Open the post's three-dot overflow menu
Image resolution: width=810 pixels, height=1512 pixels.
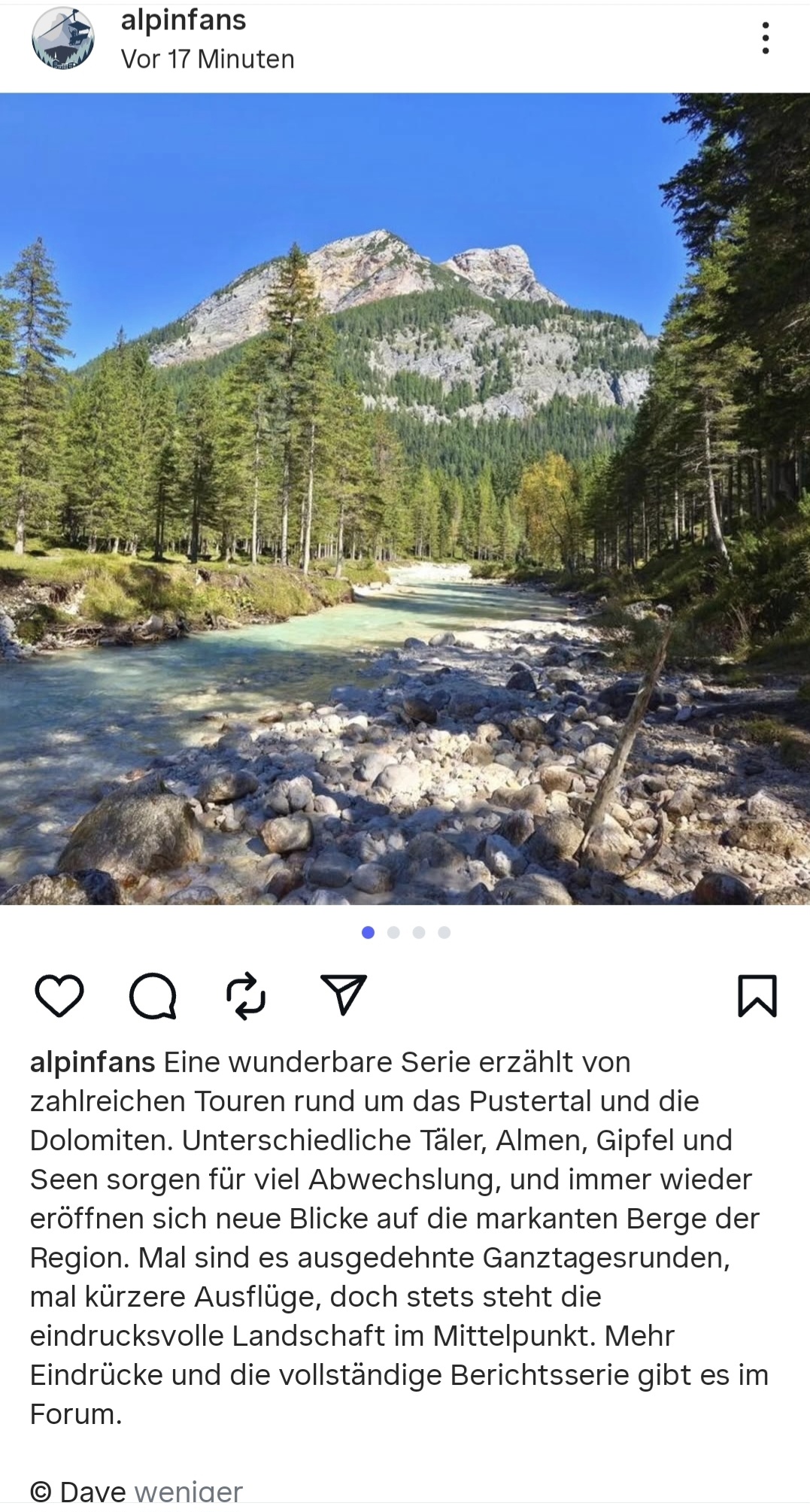[765, 38]
